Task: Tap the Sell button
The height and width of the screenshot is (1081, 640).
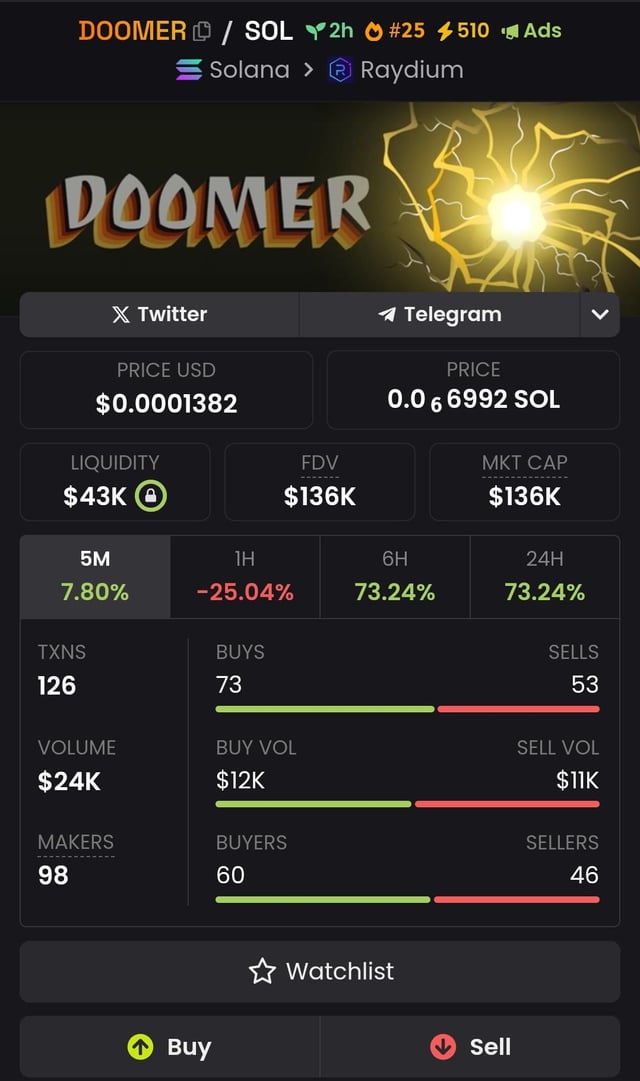Action: tap(470, 1047)
